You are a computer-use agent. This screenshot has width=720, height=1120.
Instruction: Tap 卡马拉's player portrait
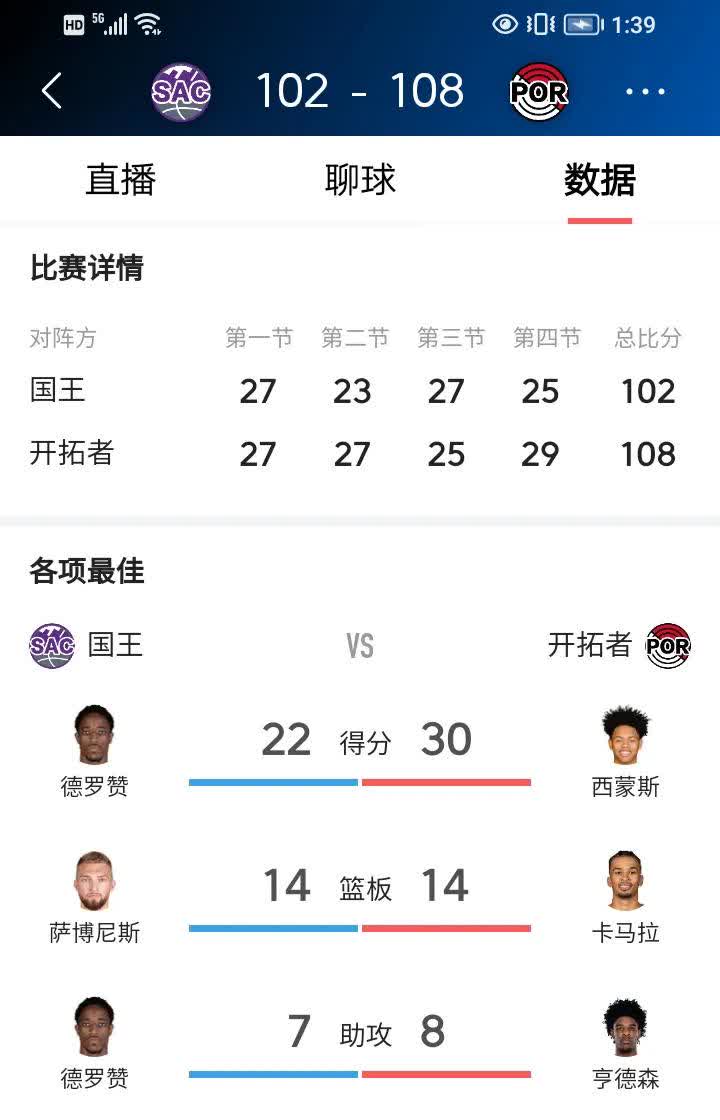coord(625,878)
